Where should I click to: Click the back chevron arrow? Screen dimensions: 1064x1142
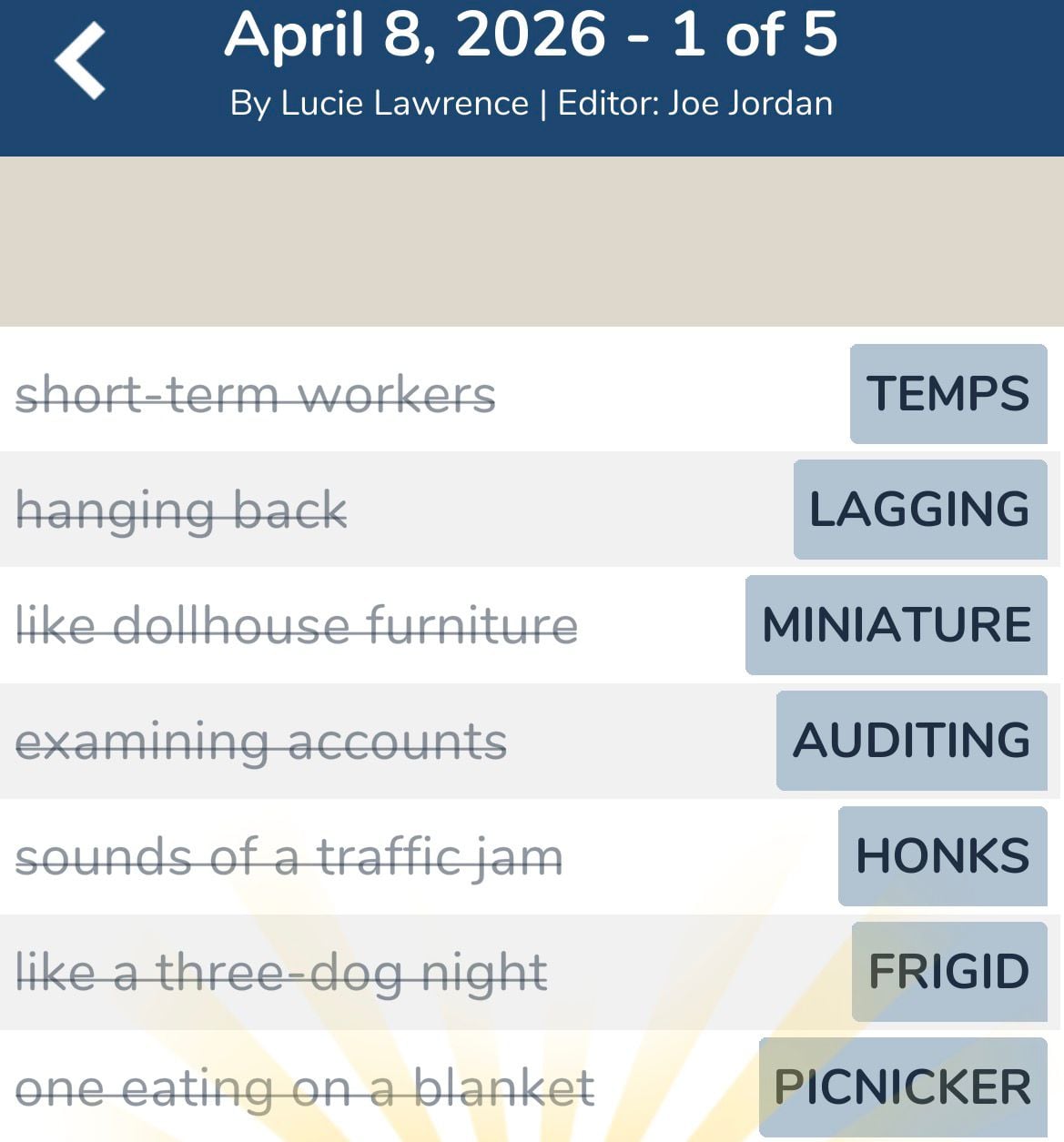(77, 57)
